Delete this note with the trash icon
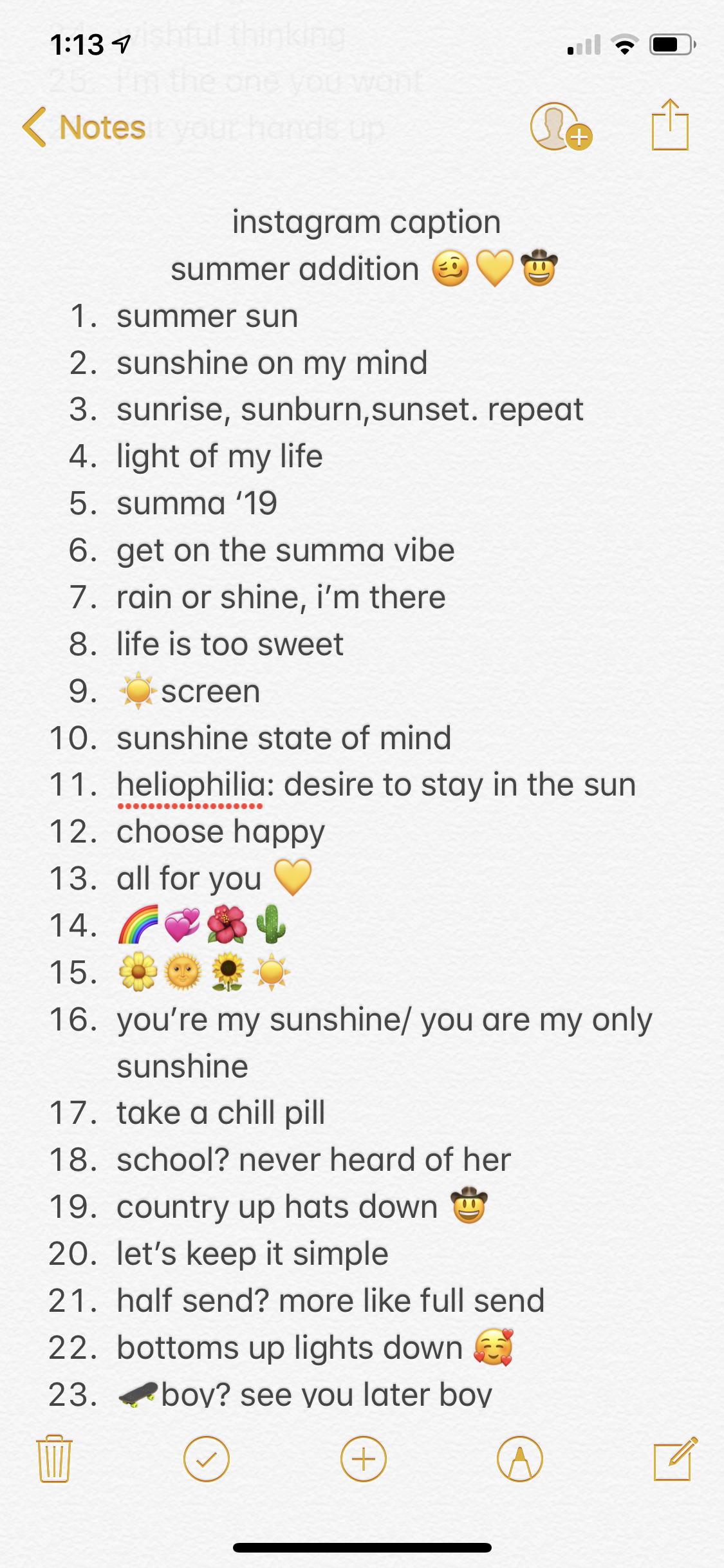 (x=55, y=1459)
